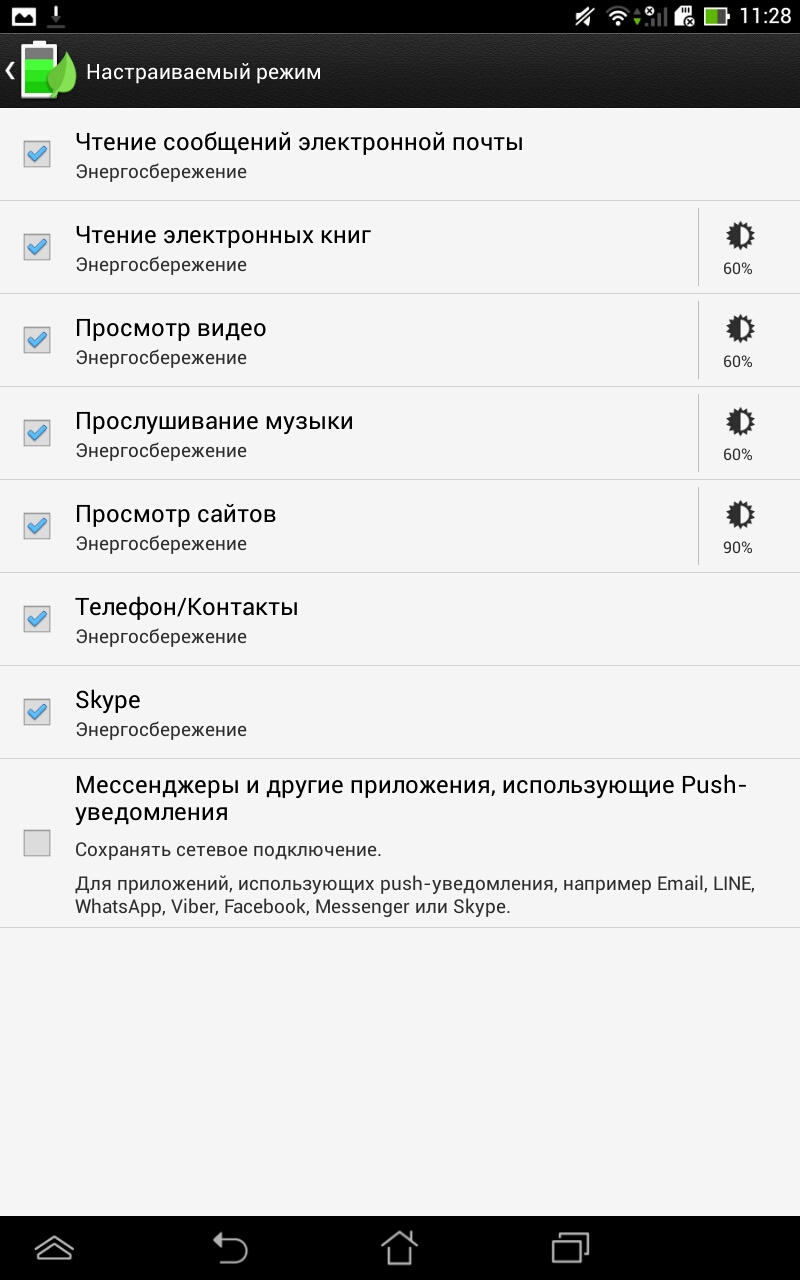Image resolution: width=800 pixels, height=1280 pixels.
Task: Open the Телефон/Контакты row
Action: click(x=400, y=619)
